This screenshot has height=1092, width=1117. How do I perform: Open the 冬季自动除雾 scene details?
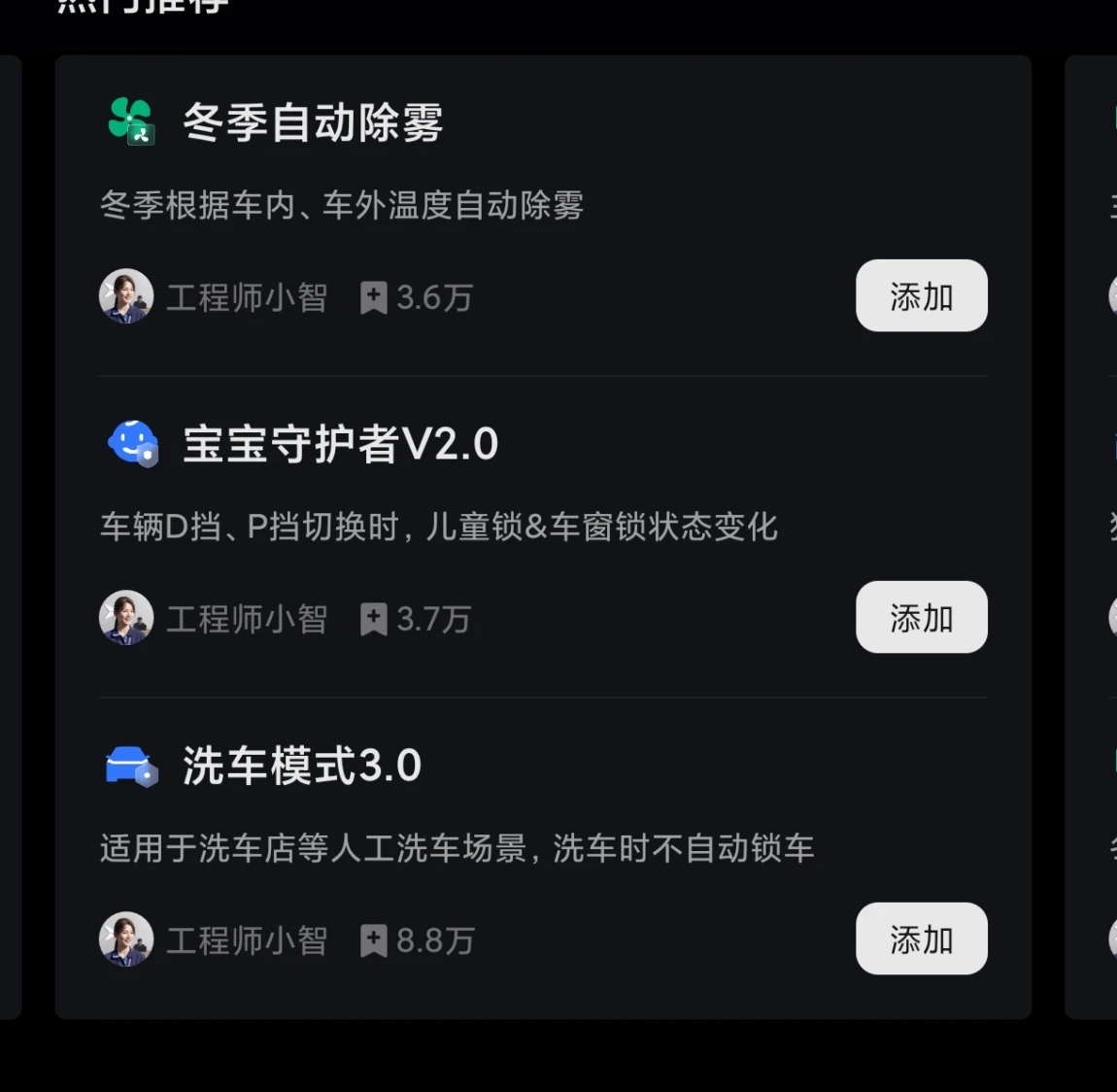click(x=313, y=123)
